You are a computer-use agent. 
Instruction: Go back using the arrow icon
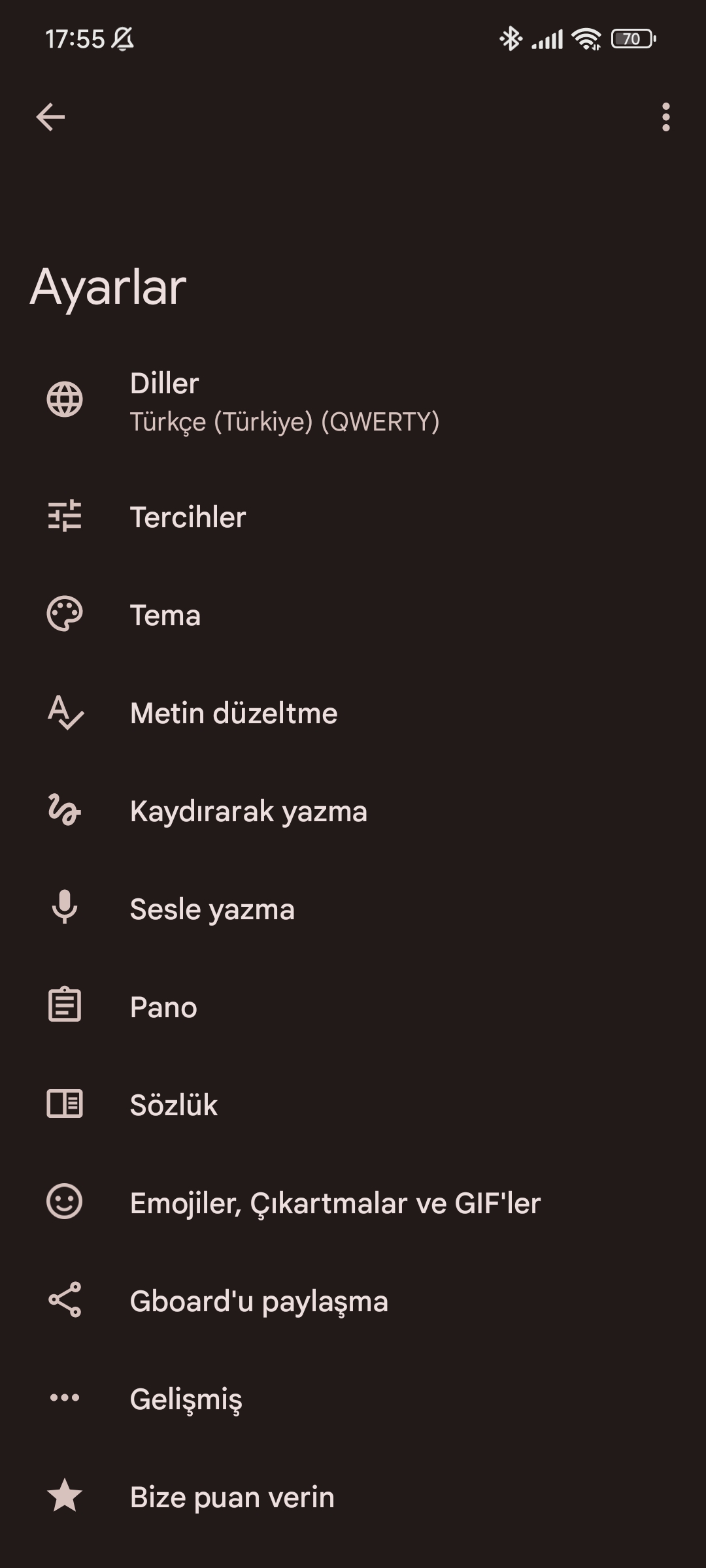tap(50, 118)
